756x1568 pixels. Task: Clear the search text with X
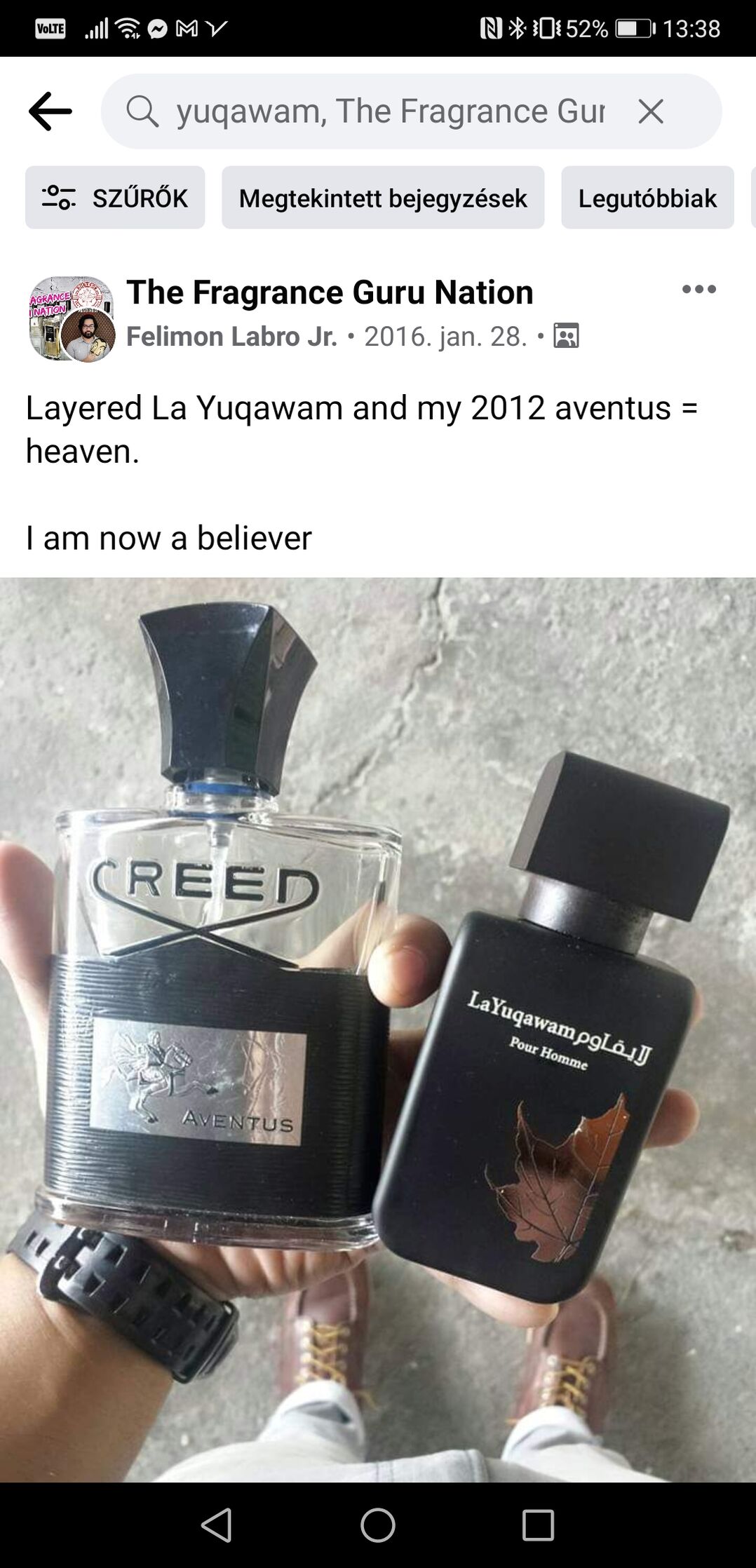651,111
